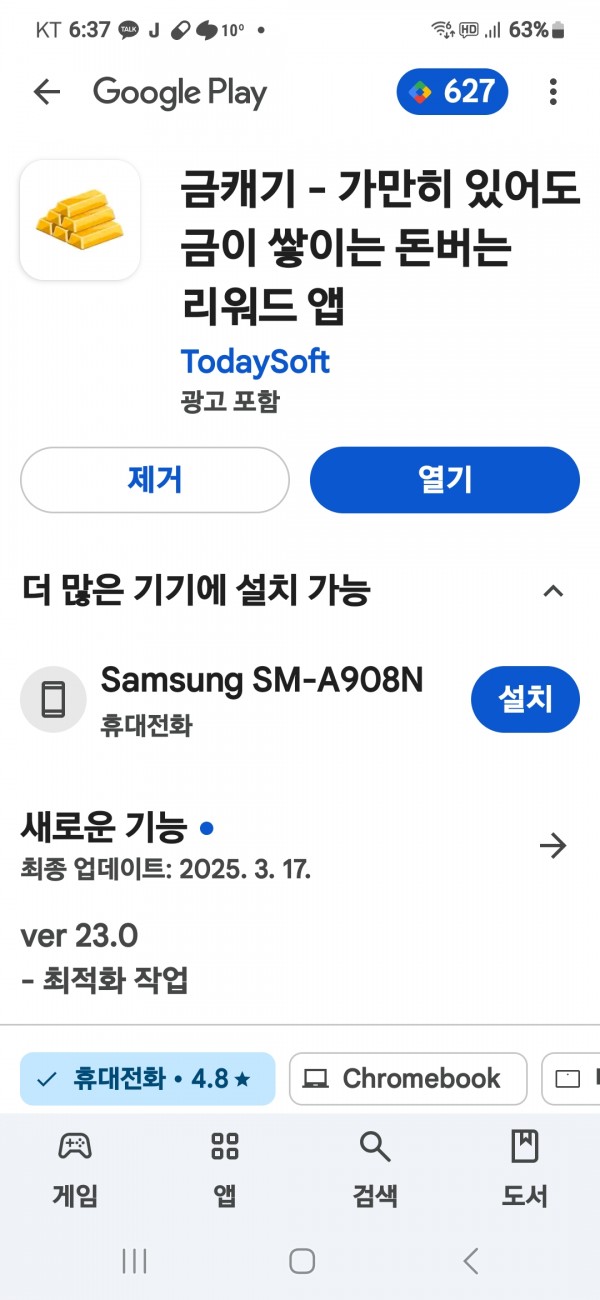Open the TodaySoft developer page
This screenshot has width=600, height=1300.
tap(255, 361)
